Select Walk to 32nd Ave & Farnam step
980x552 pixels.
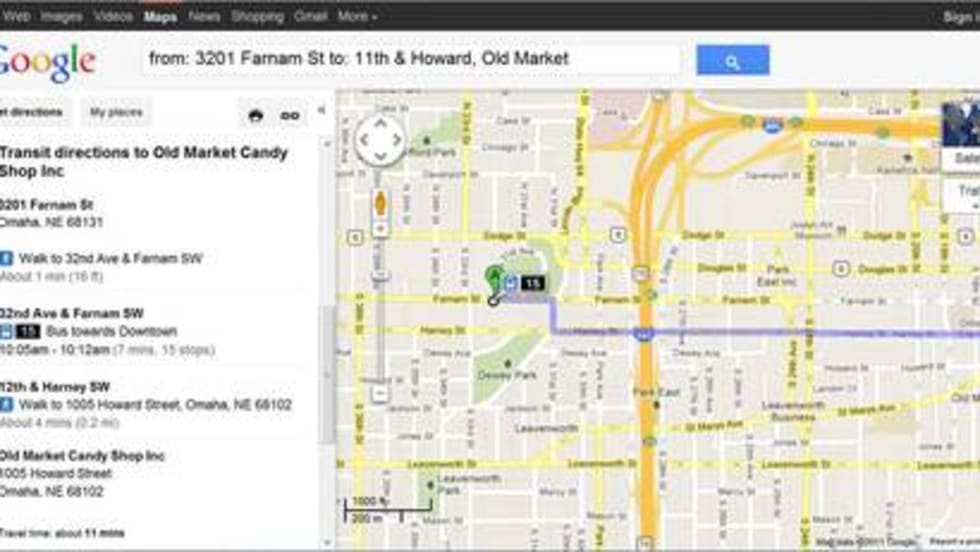coord(110,258)
